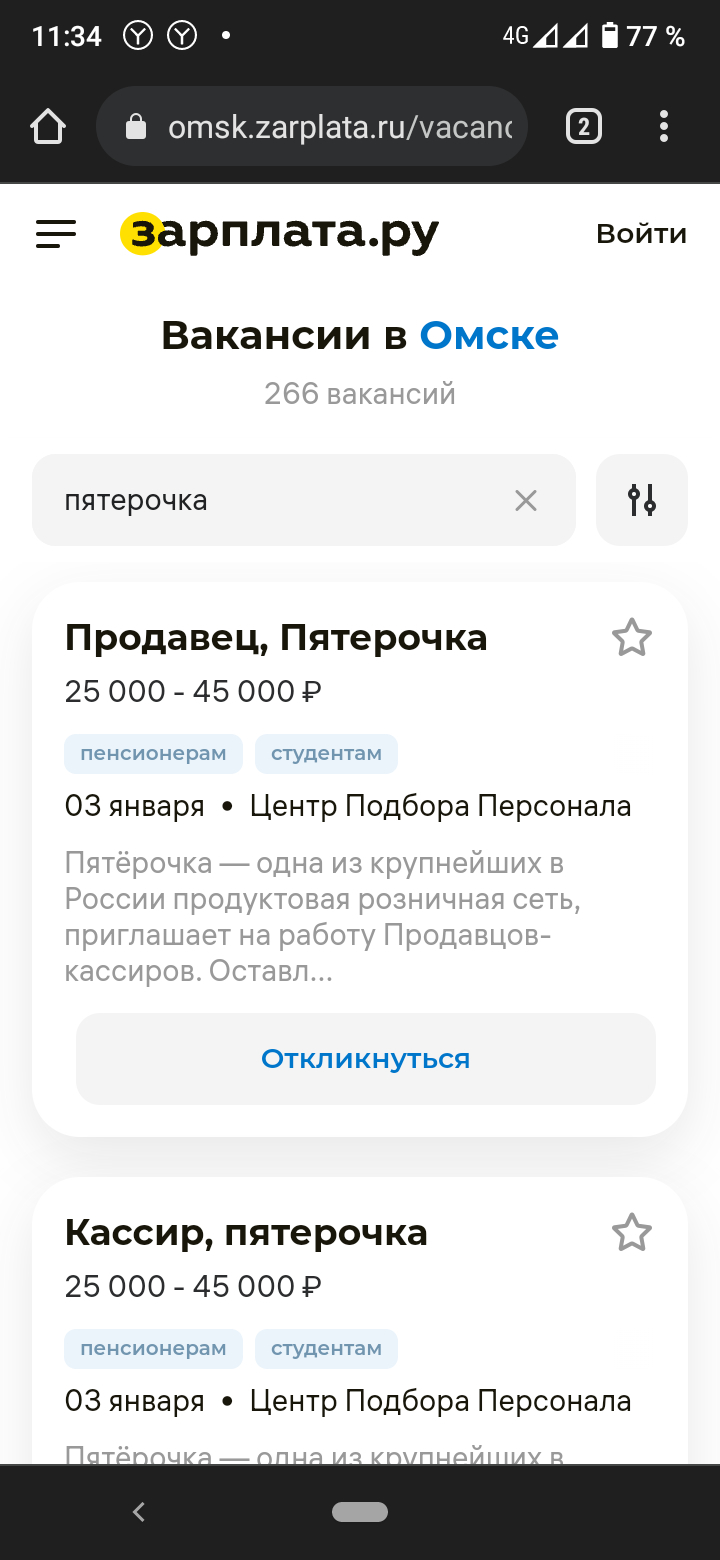
Task: Show the open browser tabs
Action: 584,127
